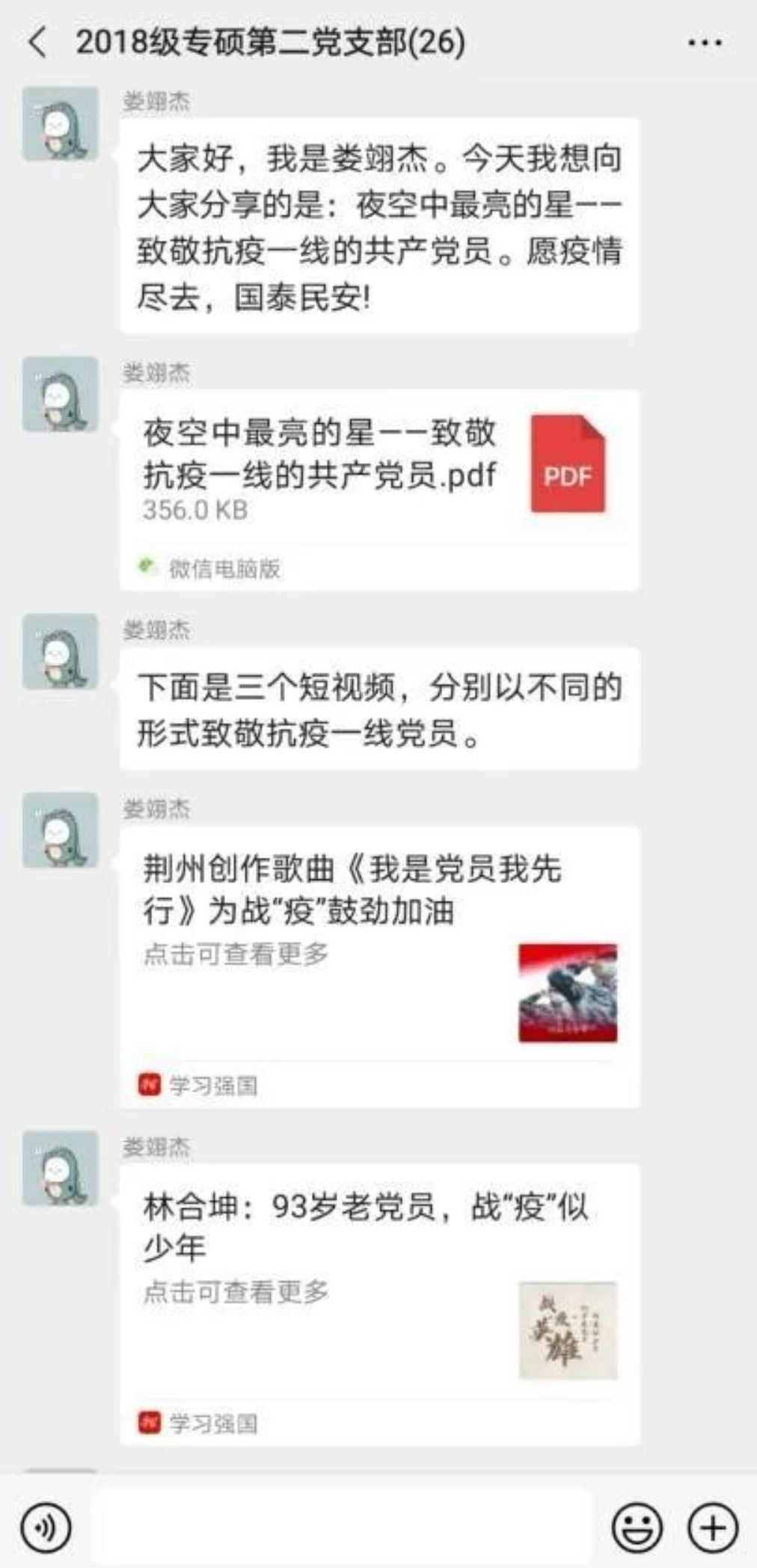View 娄翊杰's profile from the first message avatar
This screenshot has width=757, height=1568.
pyautogui.click(x=60, y=124)
